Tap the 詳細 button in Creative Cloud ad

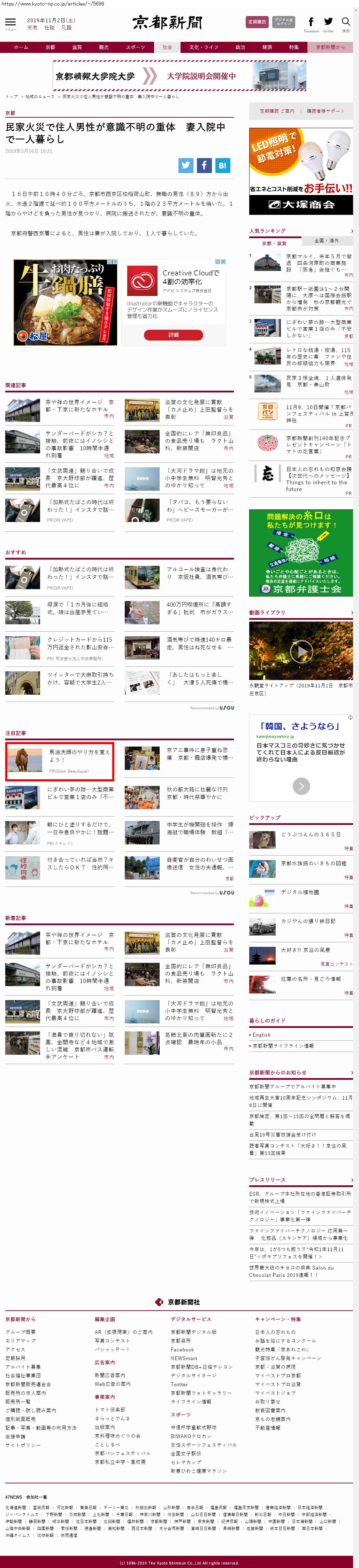coord(173,335)
